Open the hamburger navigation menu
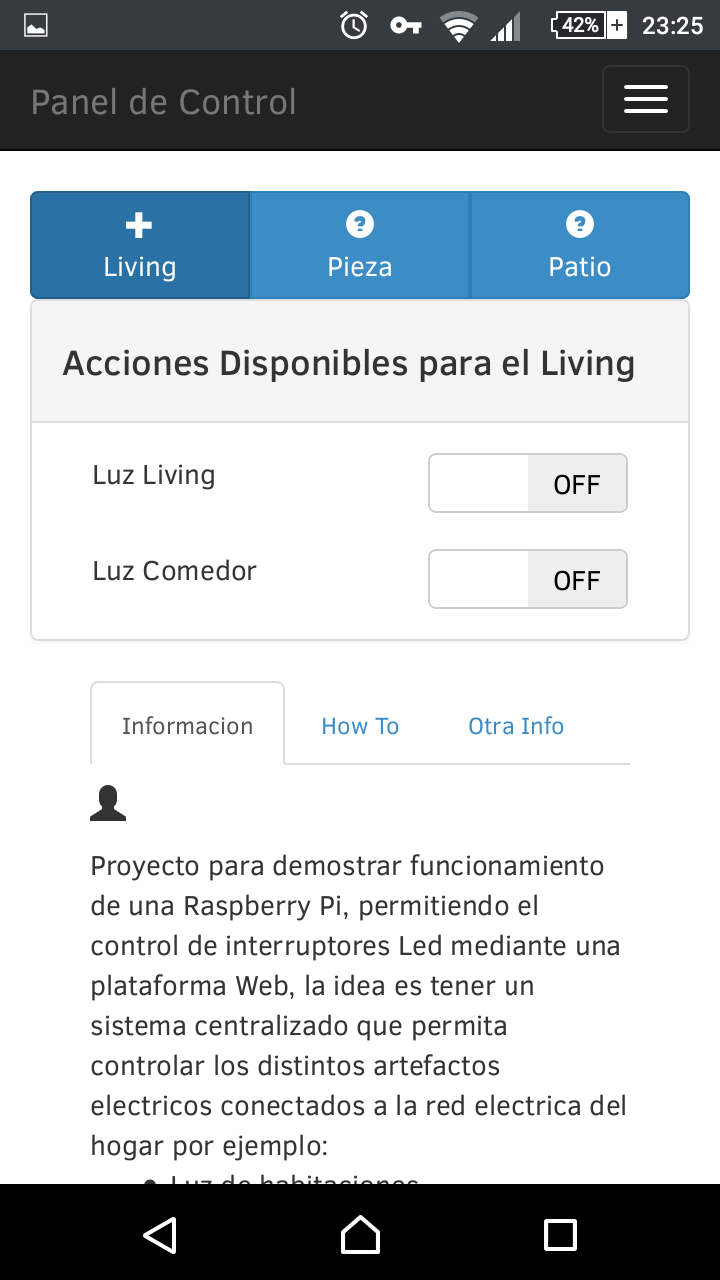Viewport: 720px width, 1280px height. click(x=645, y=99)
